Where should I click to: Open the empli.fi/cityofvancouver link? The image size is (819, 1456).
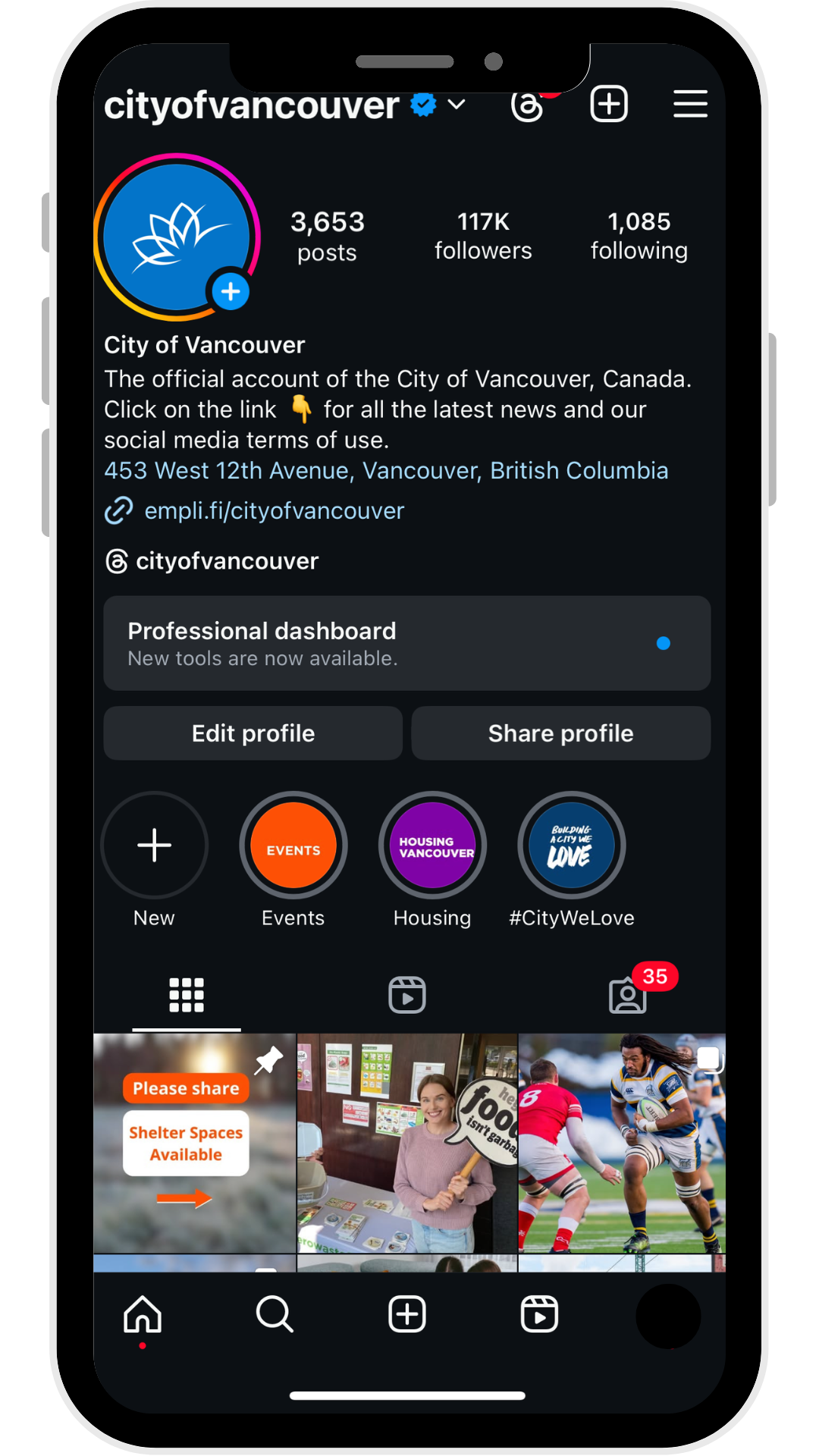point(273,511)
